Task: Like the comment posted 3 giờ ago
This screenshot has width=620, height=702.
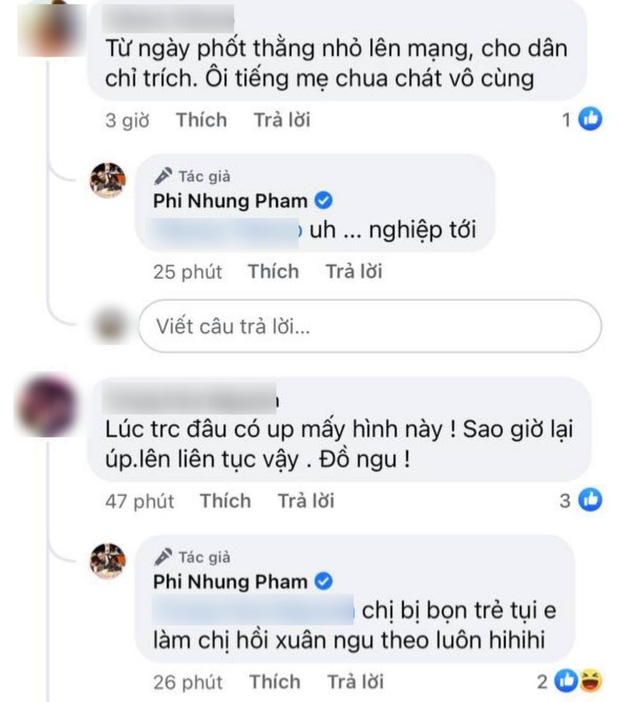Action: 201,120
